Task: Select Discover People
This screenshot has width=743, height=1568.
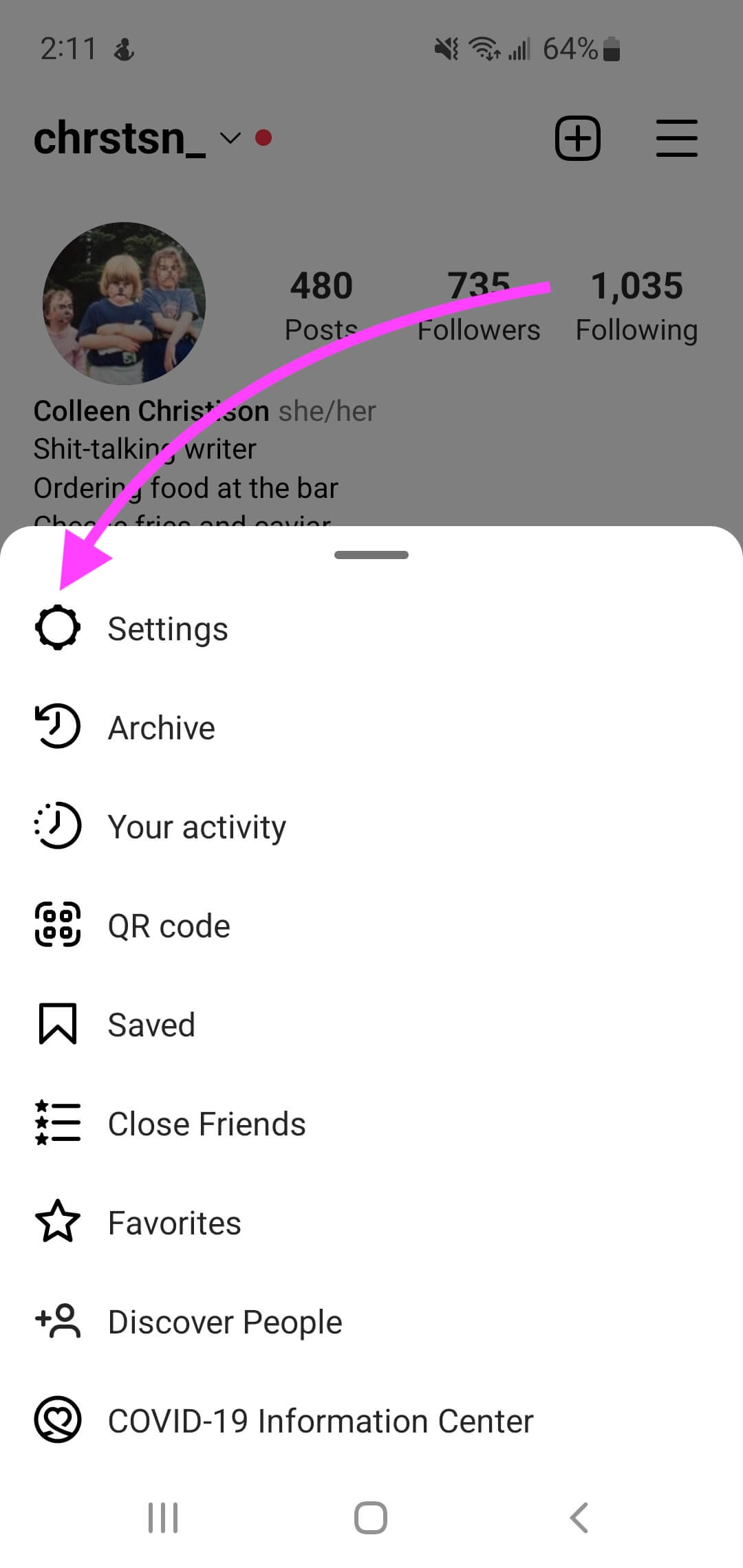Action: click(224, 1322)
